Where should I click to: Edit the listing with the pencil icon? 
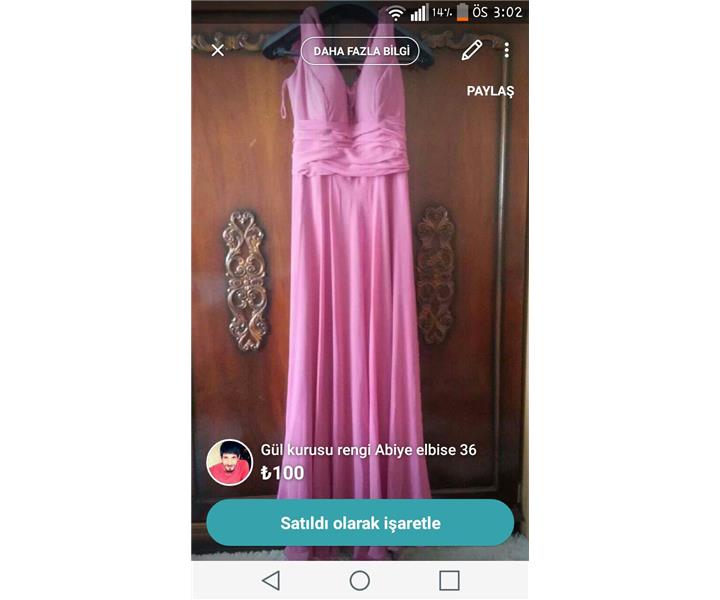(x=472, y=50)
